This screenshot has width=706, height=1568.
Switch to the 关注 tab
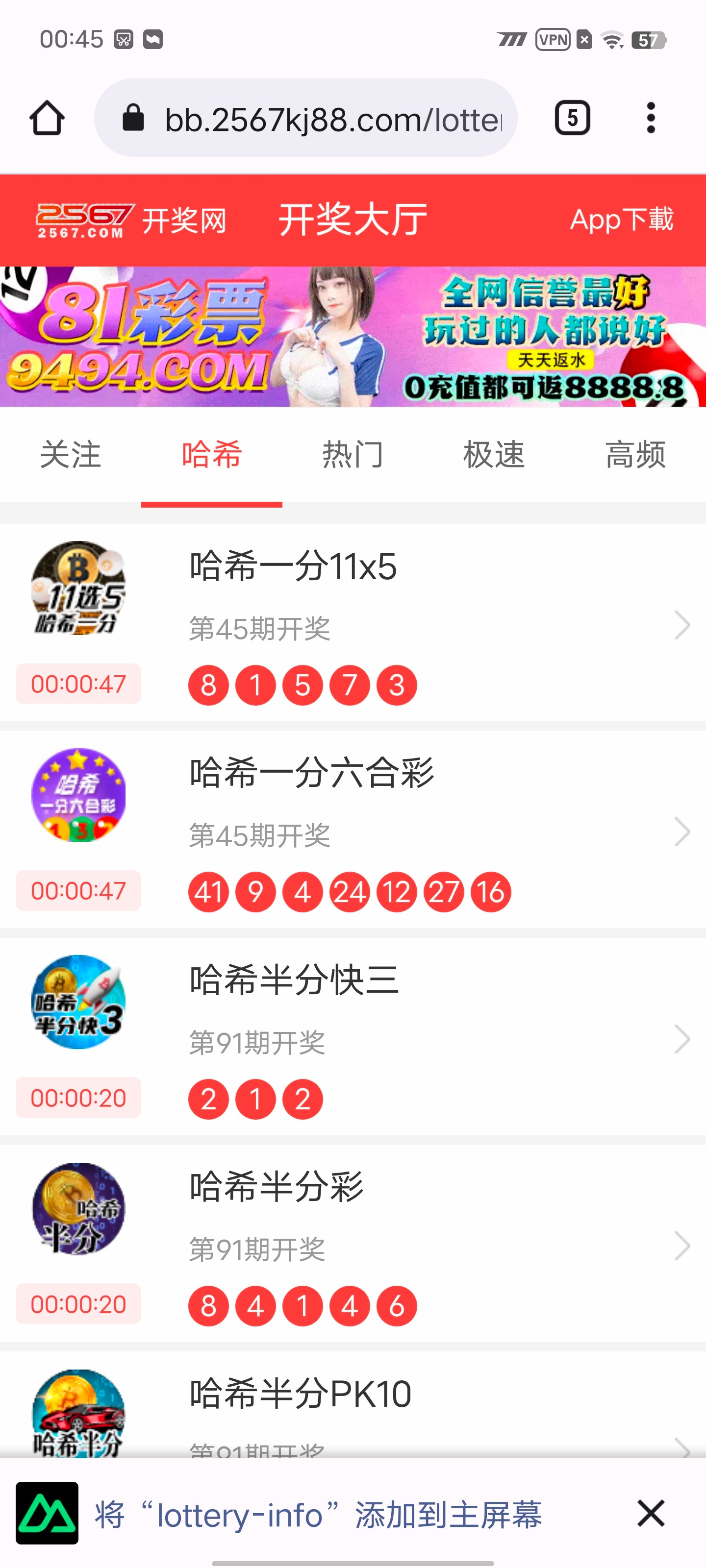click(71, 455)
